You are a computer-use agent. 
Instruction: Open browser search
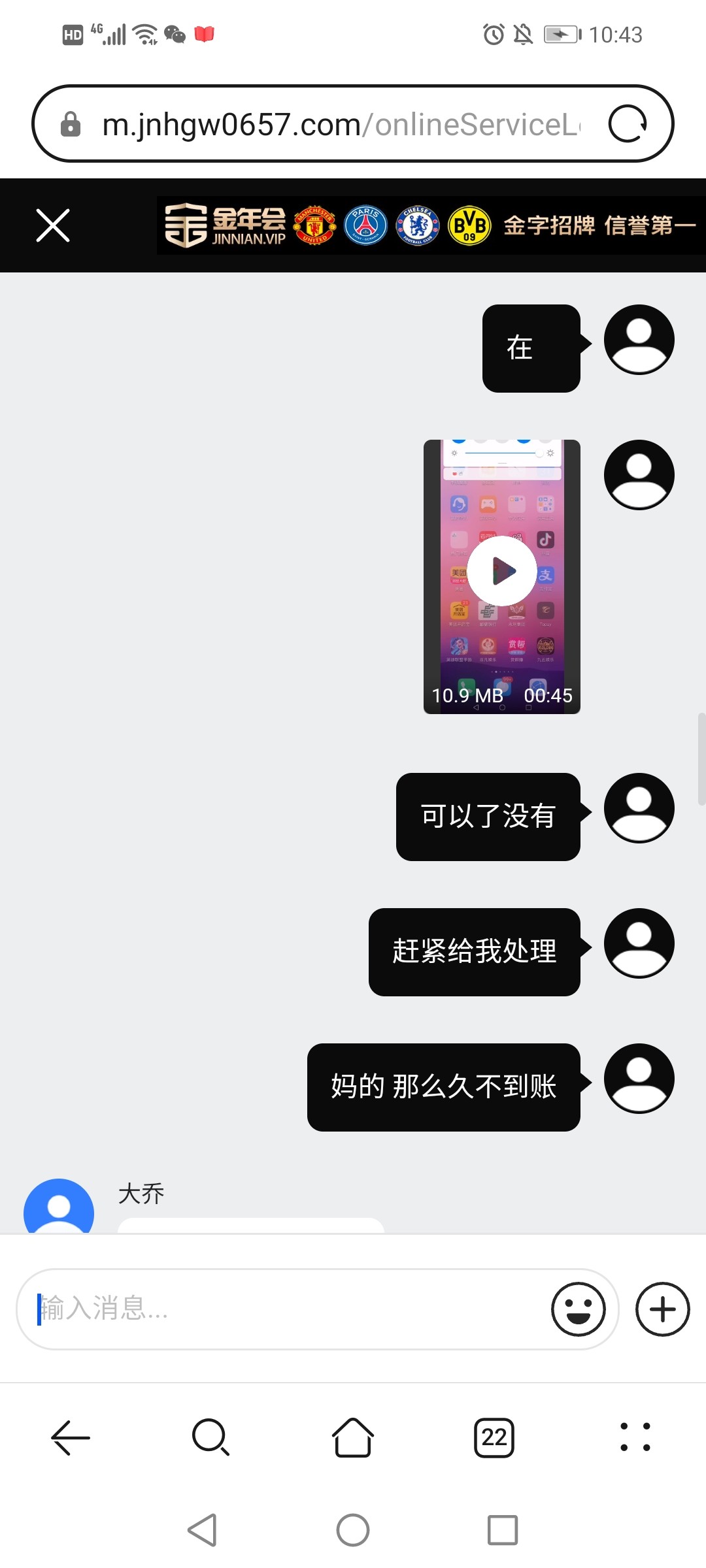(x=210, y=1437)
